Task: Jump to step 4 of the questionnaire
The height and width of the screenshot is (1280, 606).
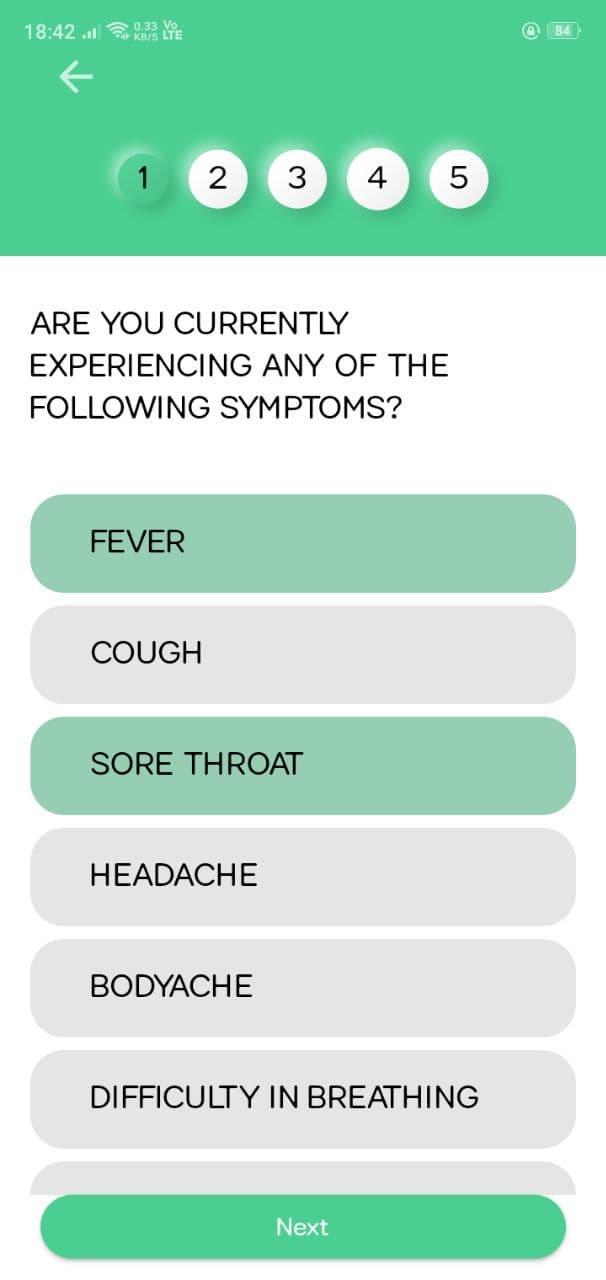Action: (377, 178)
